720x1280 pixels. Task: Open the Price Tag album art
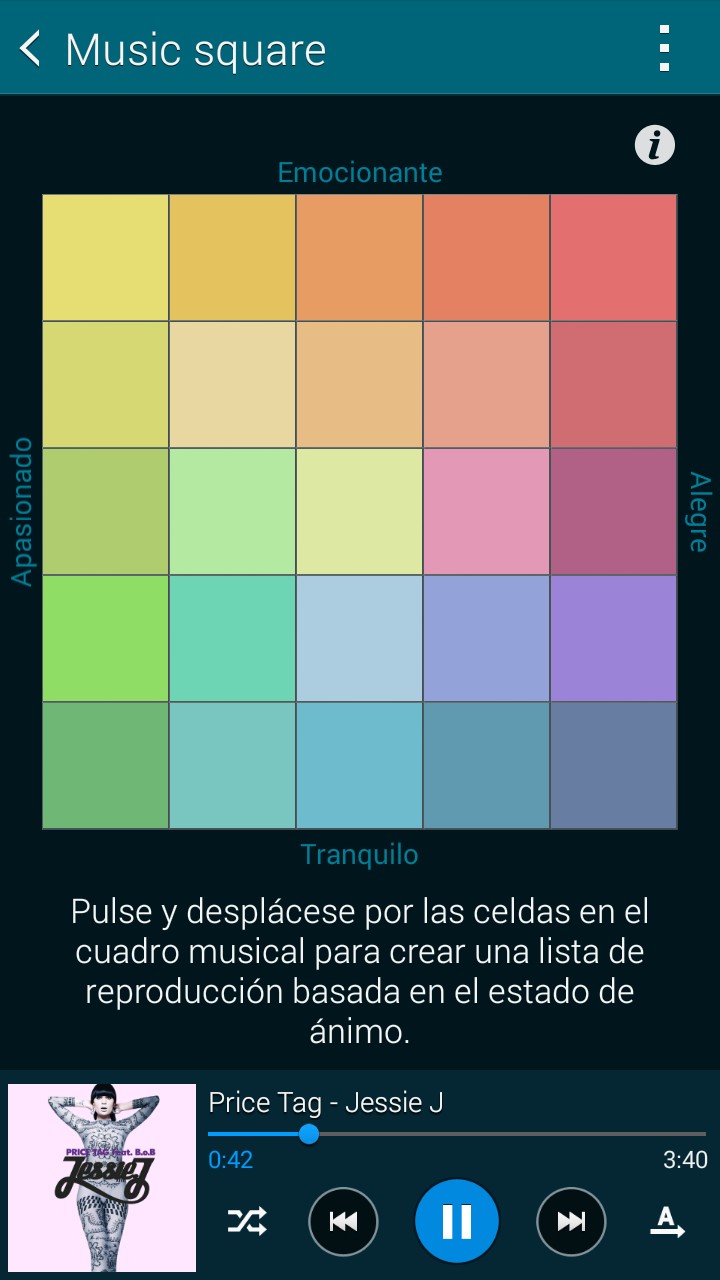pos(102,1177)
